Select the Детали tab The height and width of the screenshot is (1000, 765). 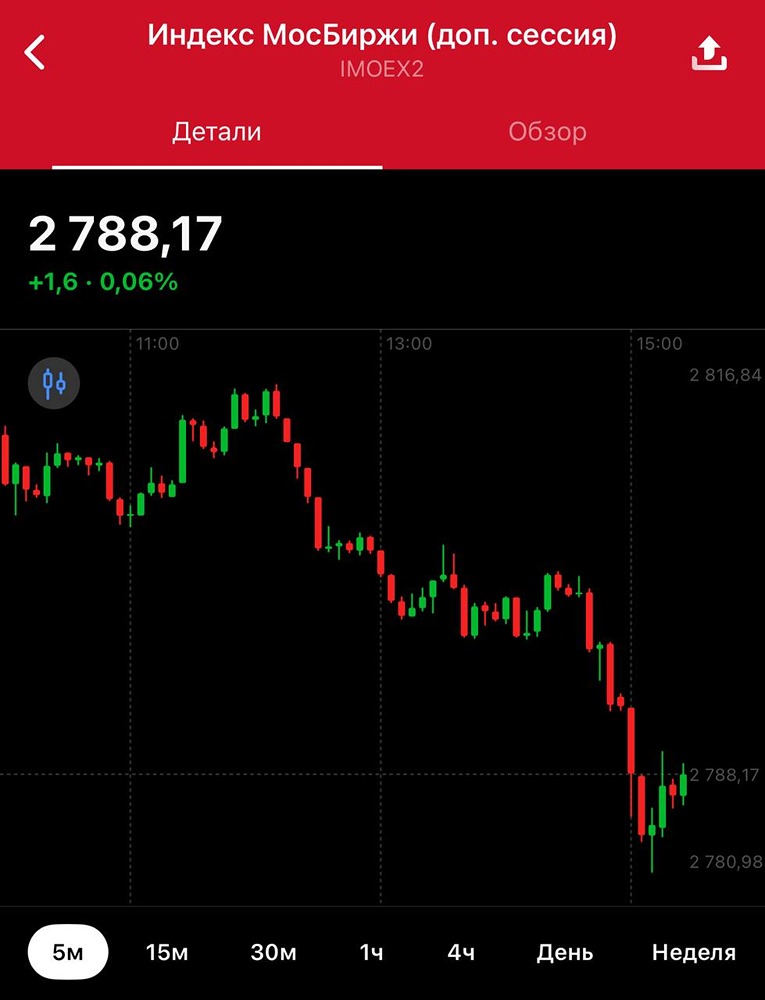(x=217, y=132)
